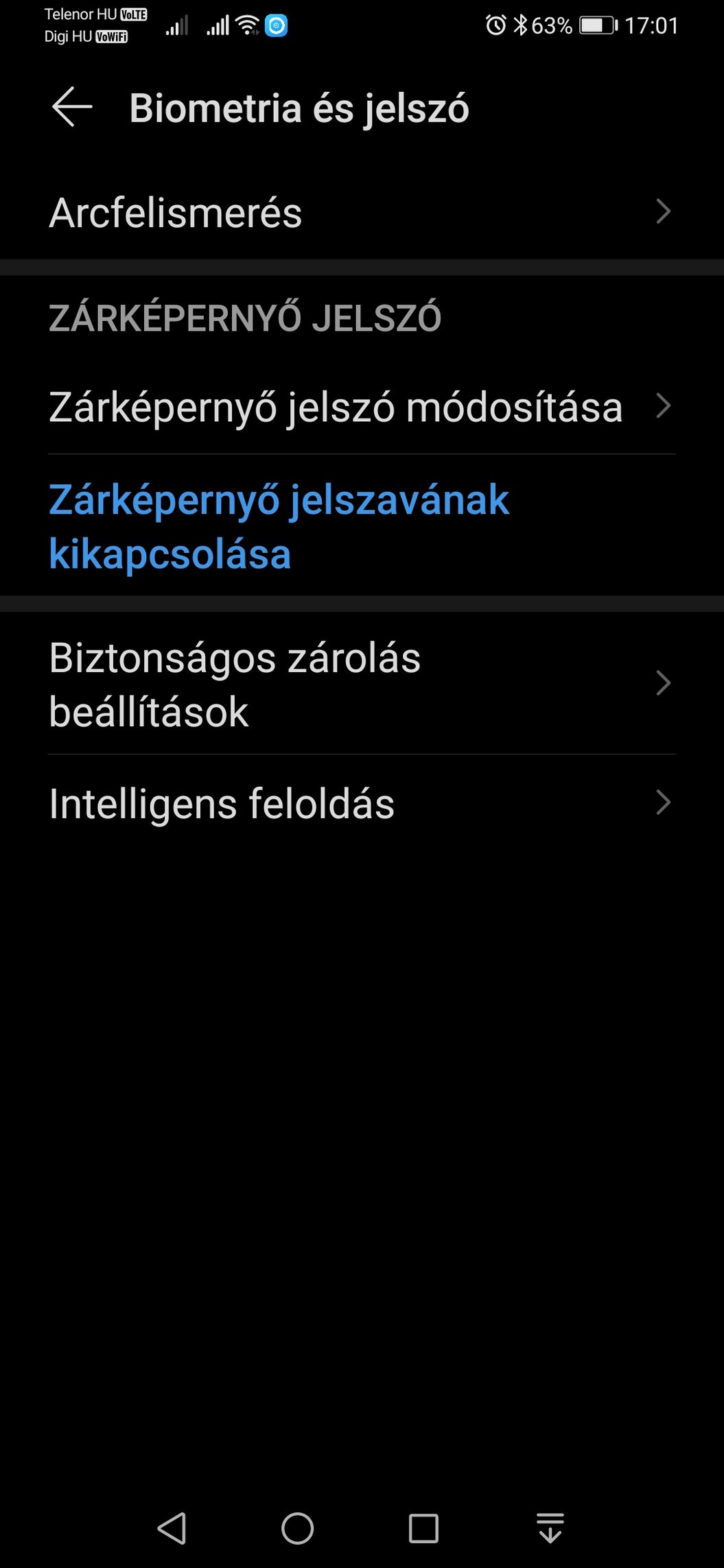Image resolution: width=724 pixels, height=1568 pixels.
Task: Tap the system home button
Action: [297, 1528]
